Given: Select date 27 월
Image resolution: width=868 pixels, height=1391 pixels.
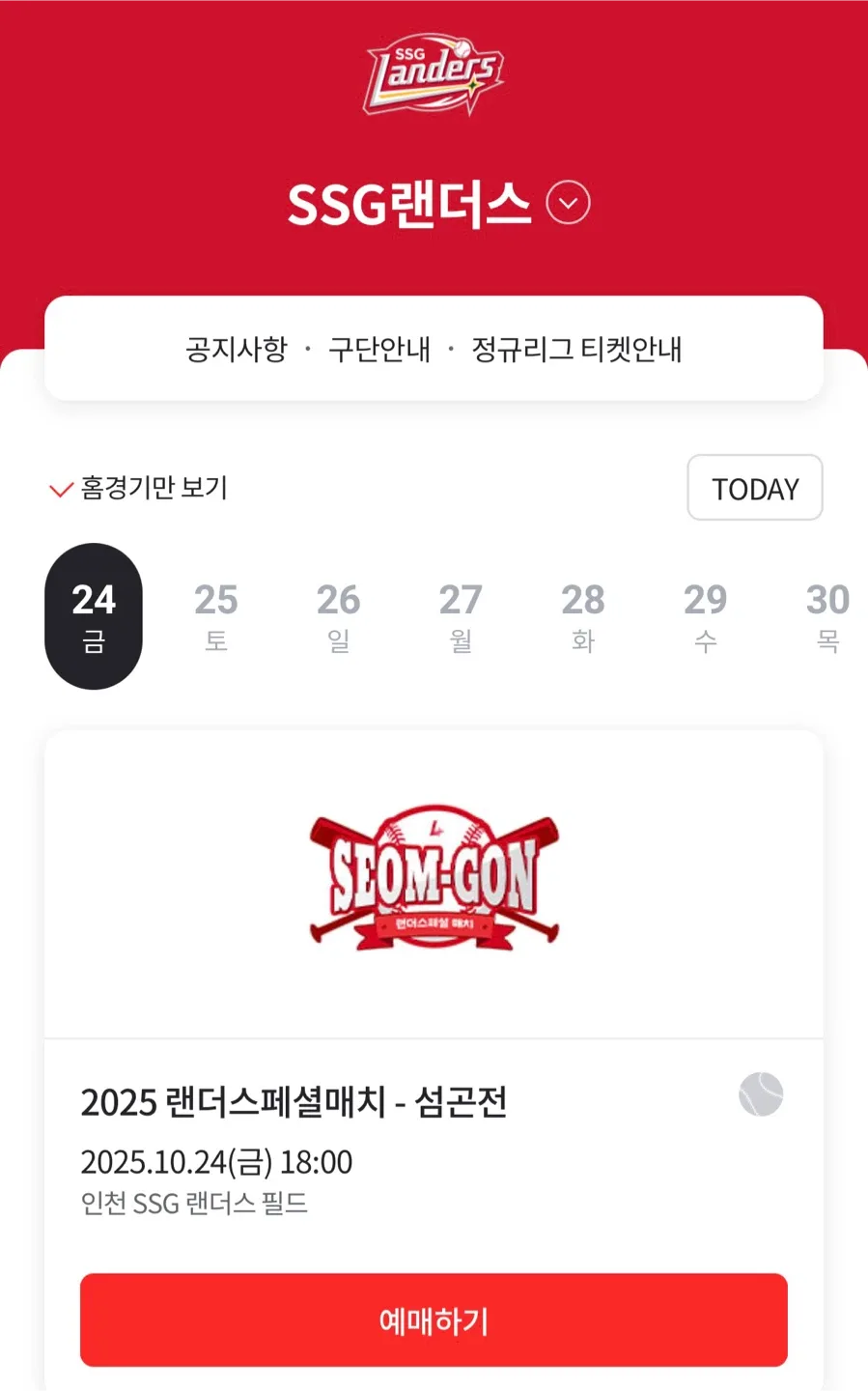Looking at the screenshot, I should pyautogui.click(x=461, y=616).
